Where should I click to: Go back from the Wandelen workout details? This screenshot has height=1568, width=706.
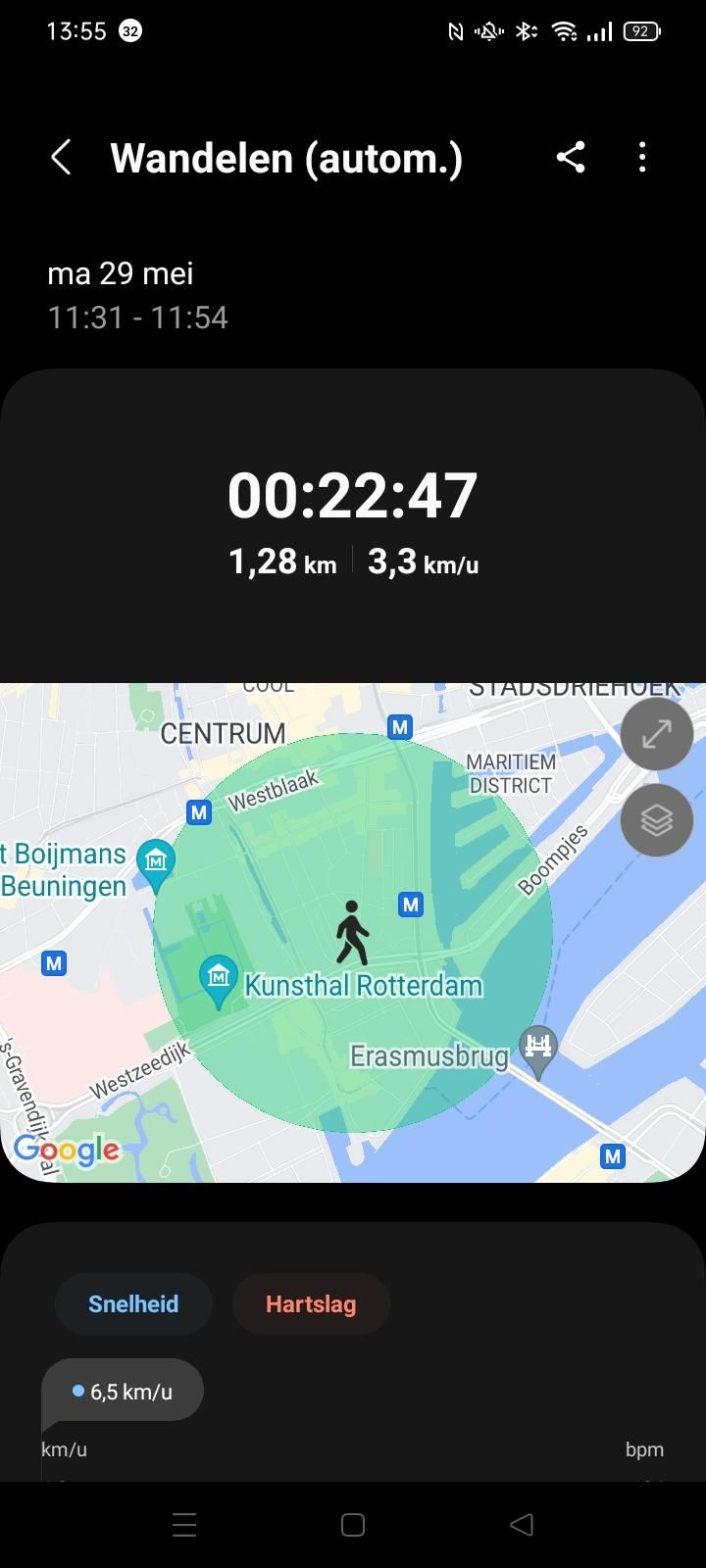(x=61, y=157)
